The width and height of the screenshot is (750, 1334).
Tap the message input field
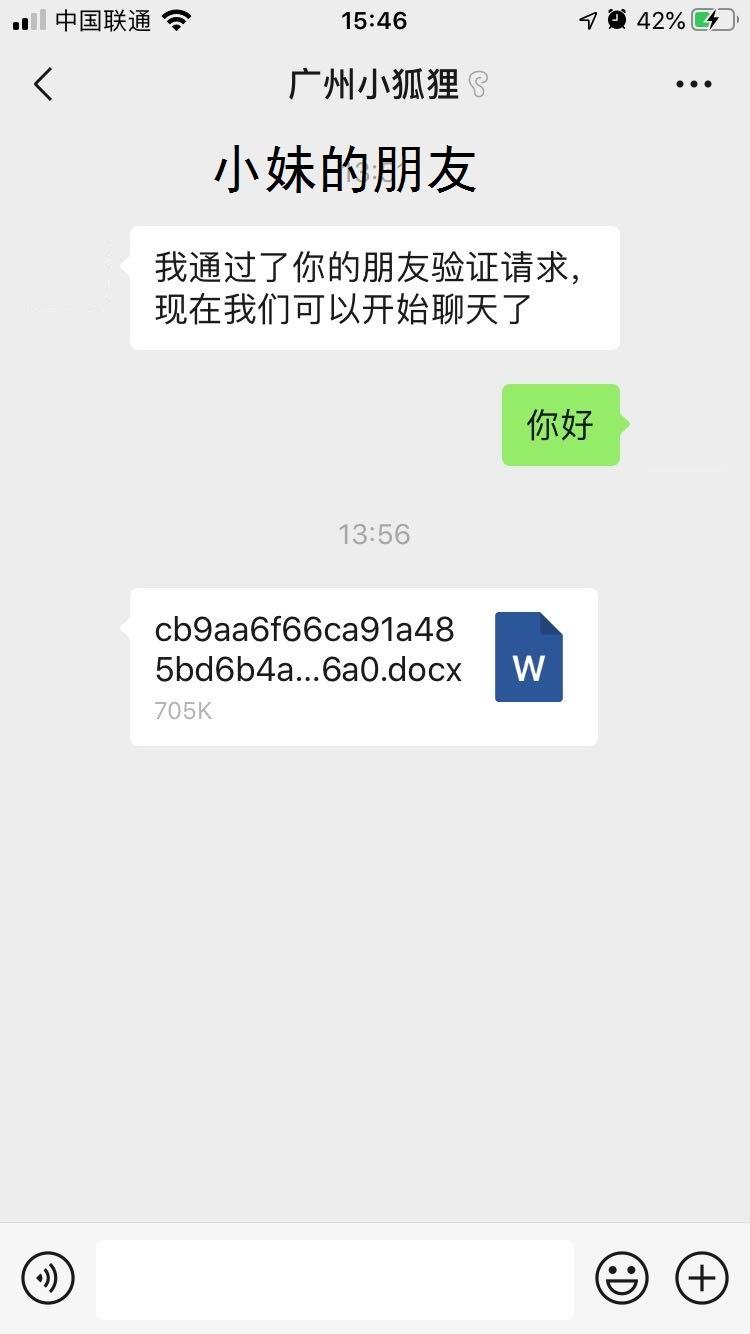click(x=335, y=1278)
